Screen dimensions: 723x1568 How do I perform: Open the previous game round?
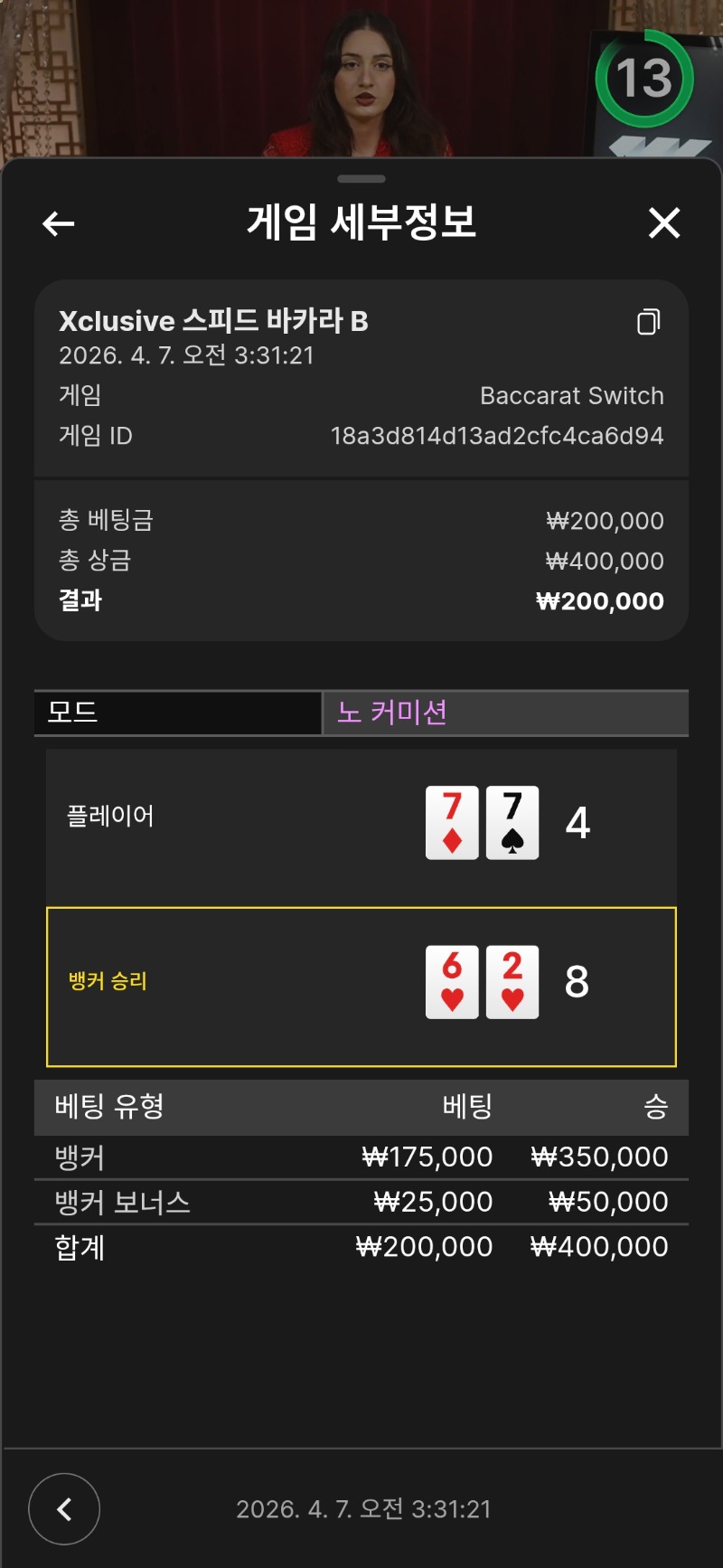coord(64,1508)
